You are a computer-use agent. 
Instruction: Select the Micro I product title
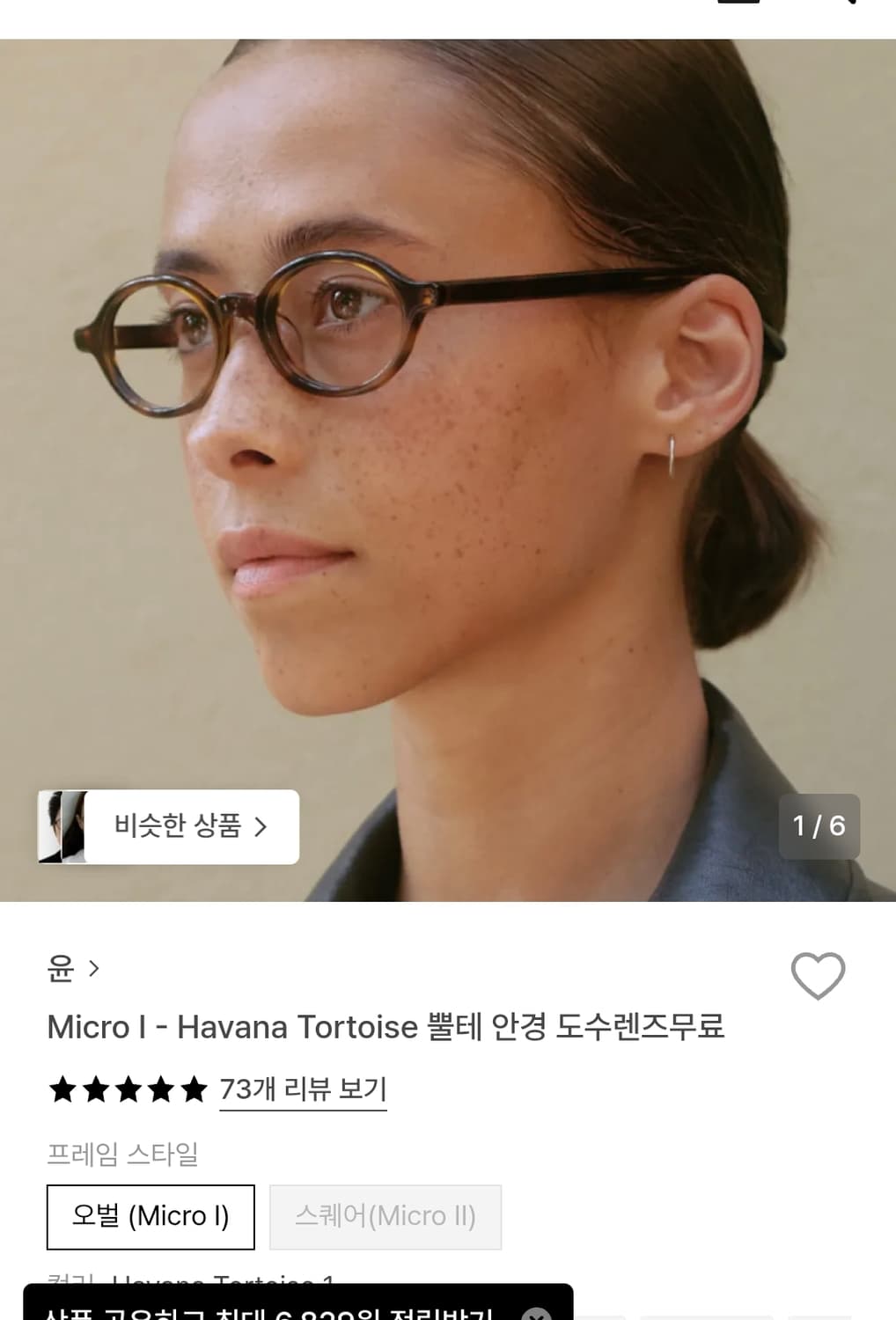[x=387, y=1028]
